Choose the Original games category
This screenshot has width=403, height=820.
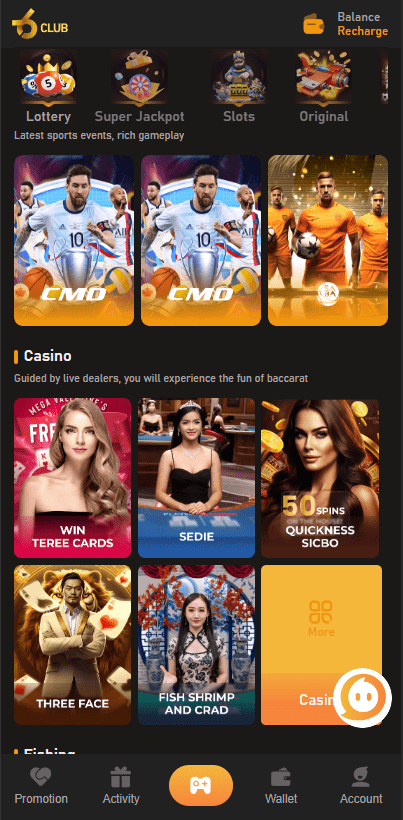[x=324, y=87]
